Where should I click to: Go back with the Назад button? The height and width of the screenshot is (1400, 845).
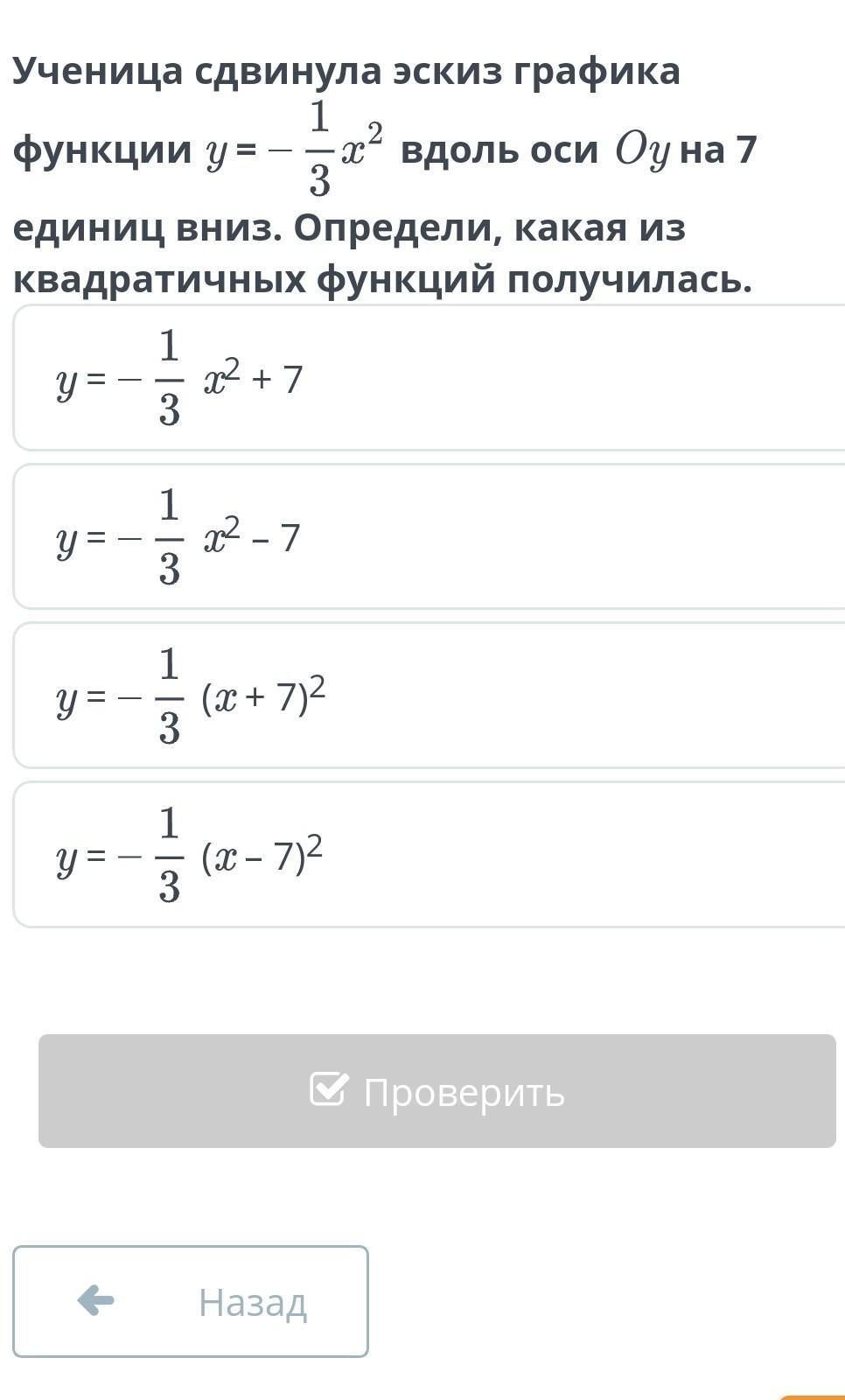pyautogui.click(x=191, y=1301)
